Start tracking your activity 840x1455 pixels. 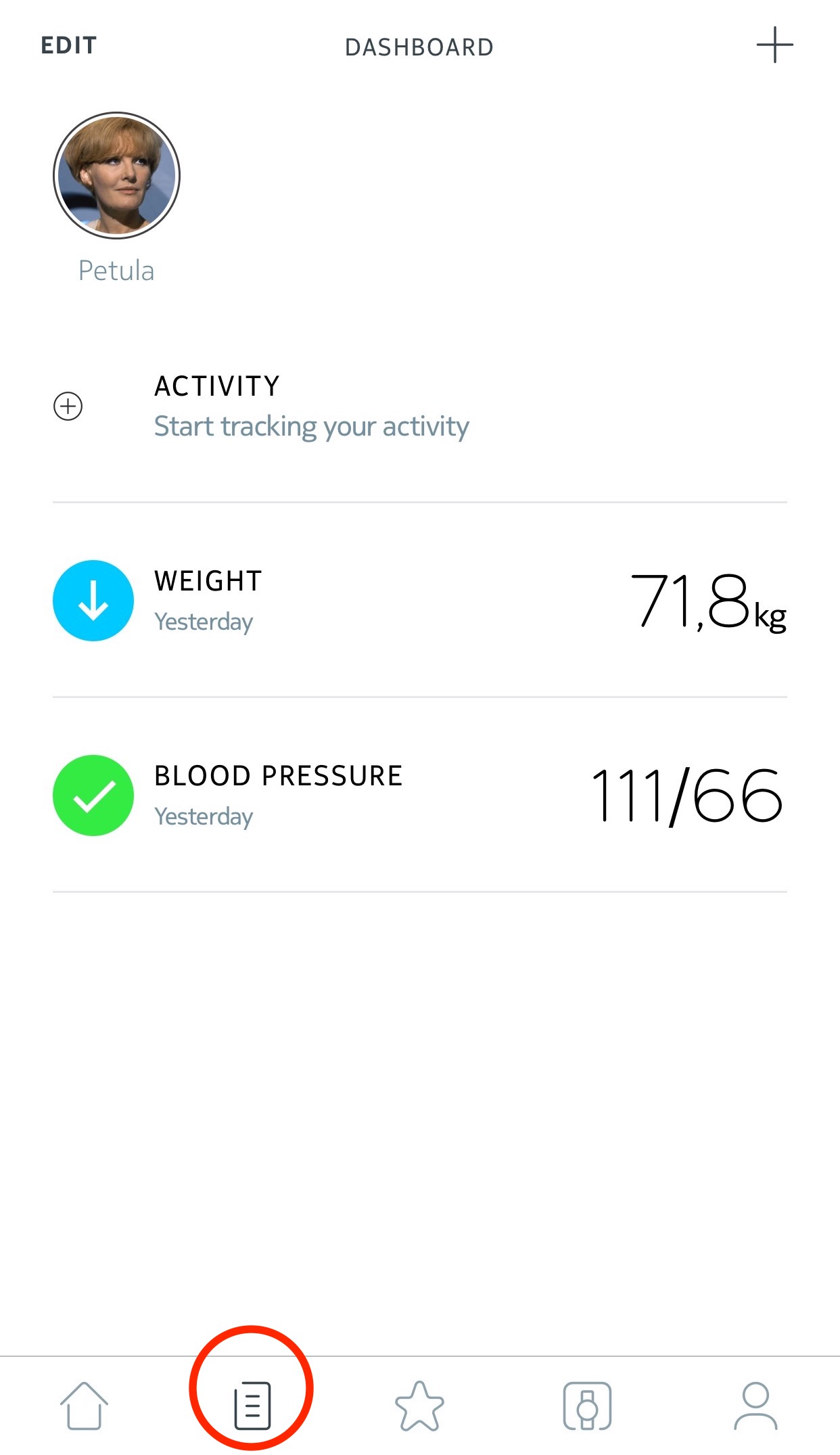419,406
